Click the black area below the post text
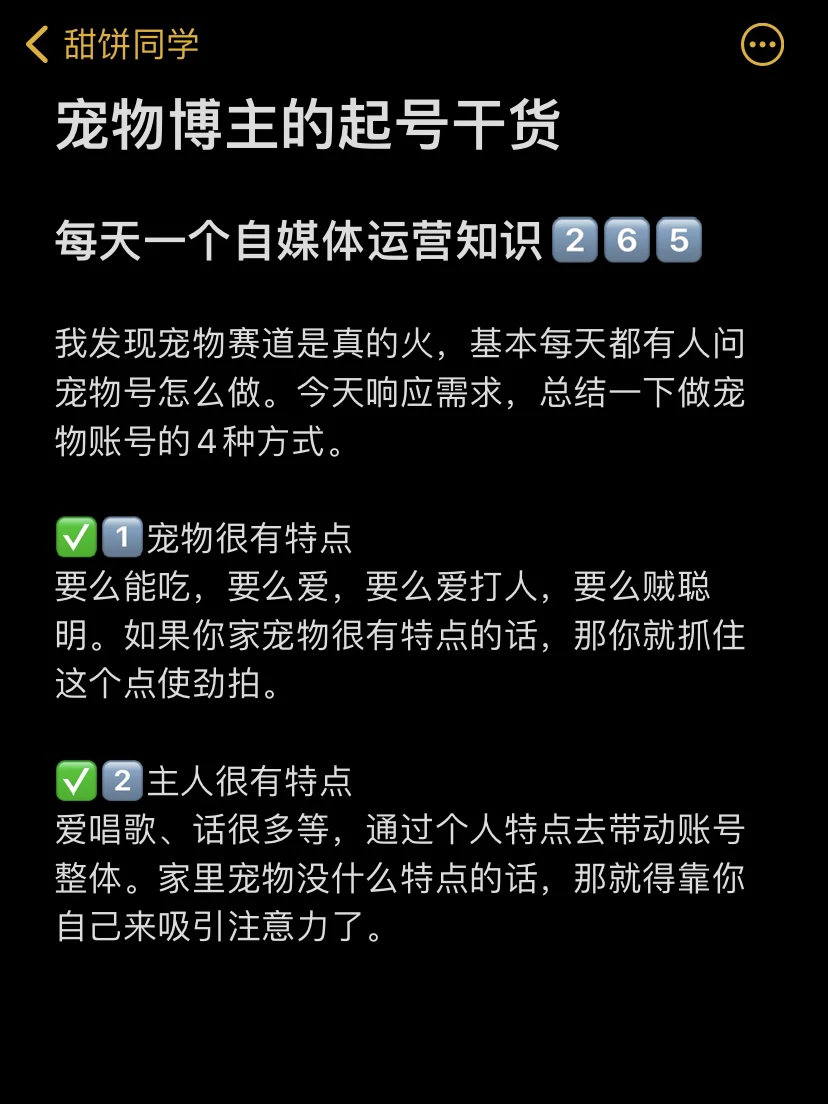The image size is (828, 1104). 414,1030
